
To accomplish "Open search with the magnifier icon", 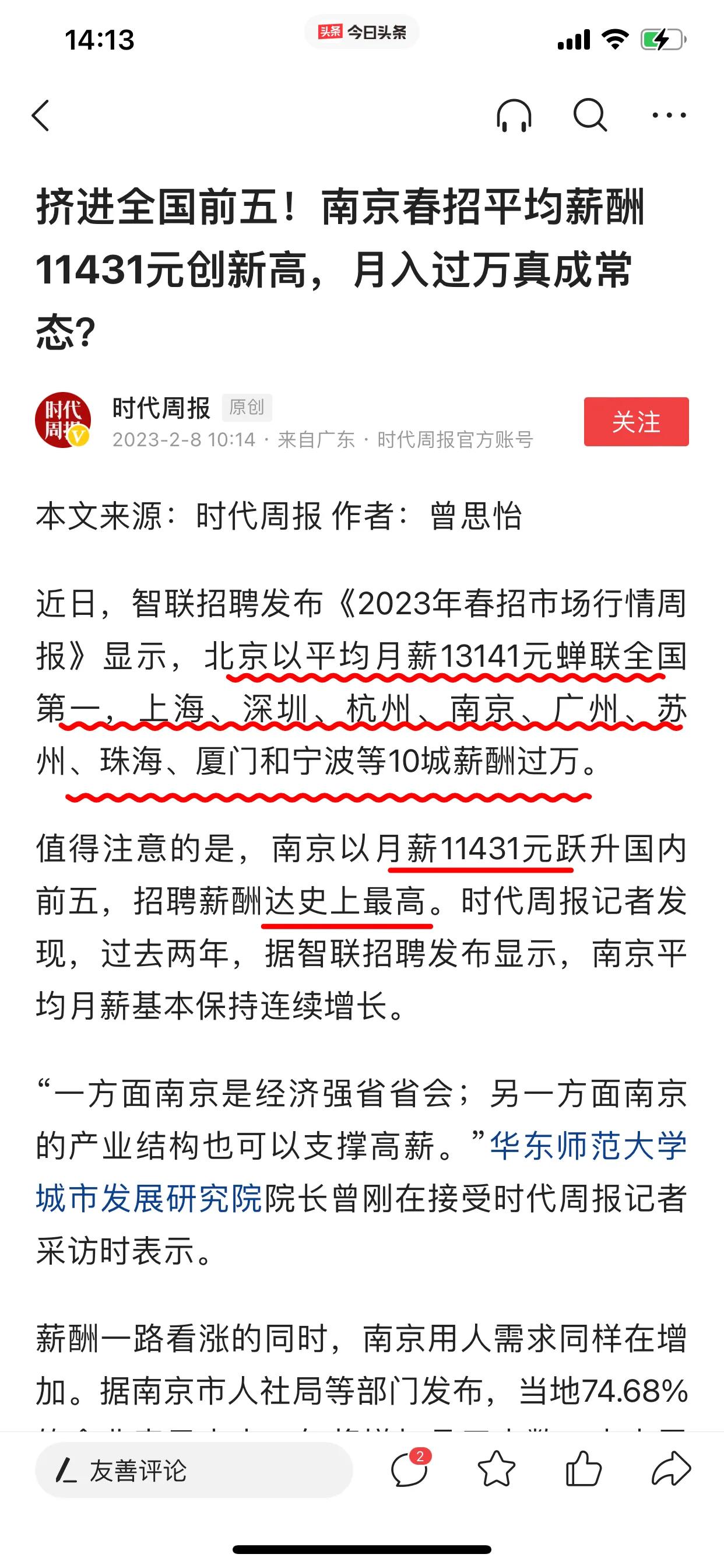I will point(587,116).
